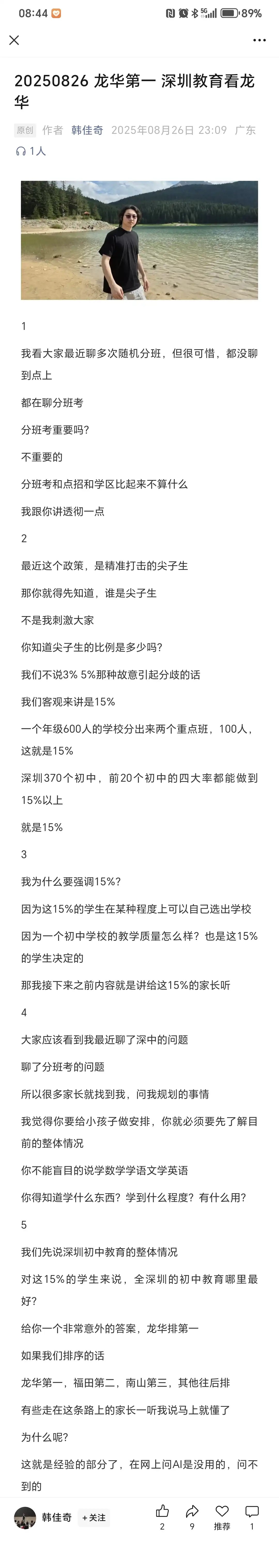Viewport: 279px width, 1568px height.
Task: Open author 韩佳奇's profile link
Action: coord(87,130)
